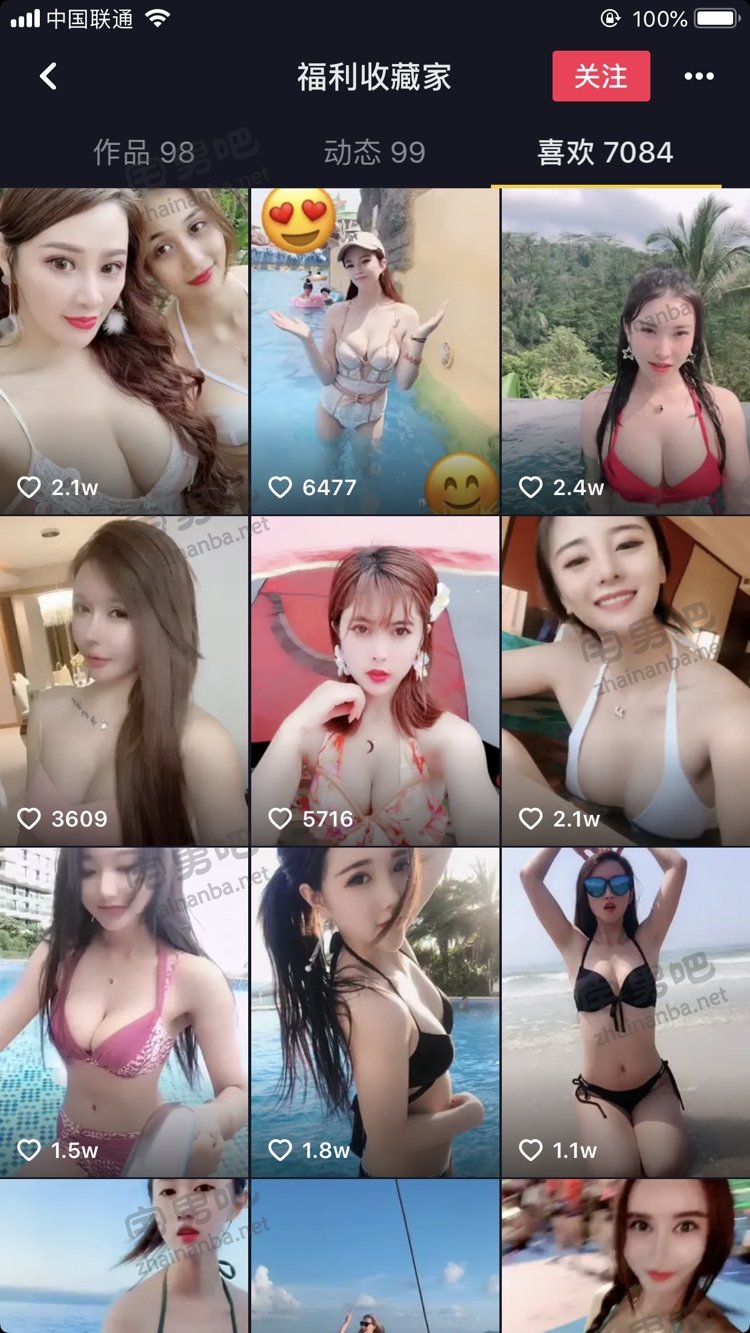Open the video with 1.1w likes
The height and width of the screenshot is (1333, 750).
click(626, 1012)
